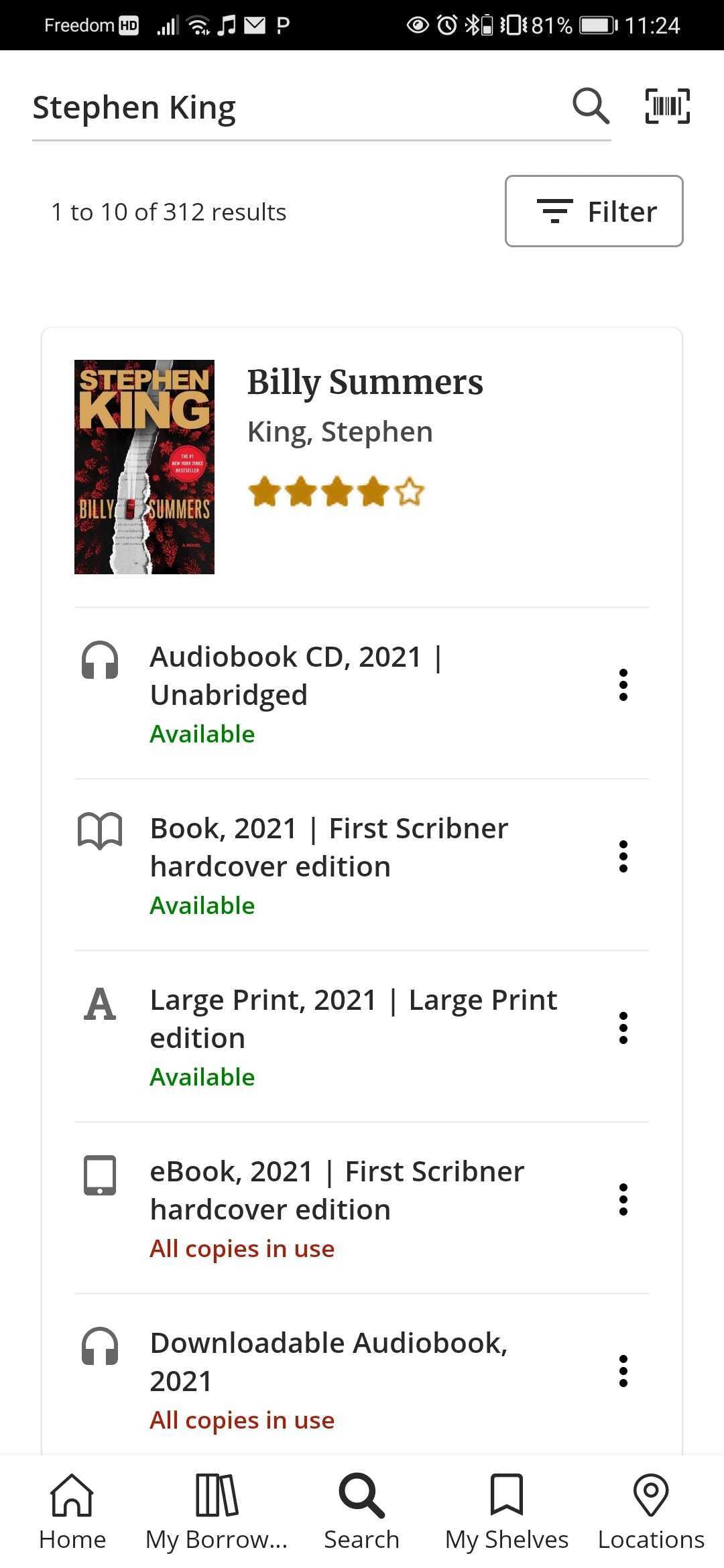This screenshot has width=724, height=1568.
Task: Select the Large Print, 2021 edition
Action: (353, 1019)
